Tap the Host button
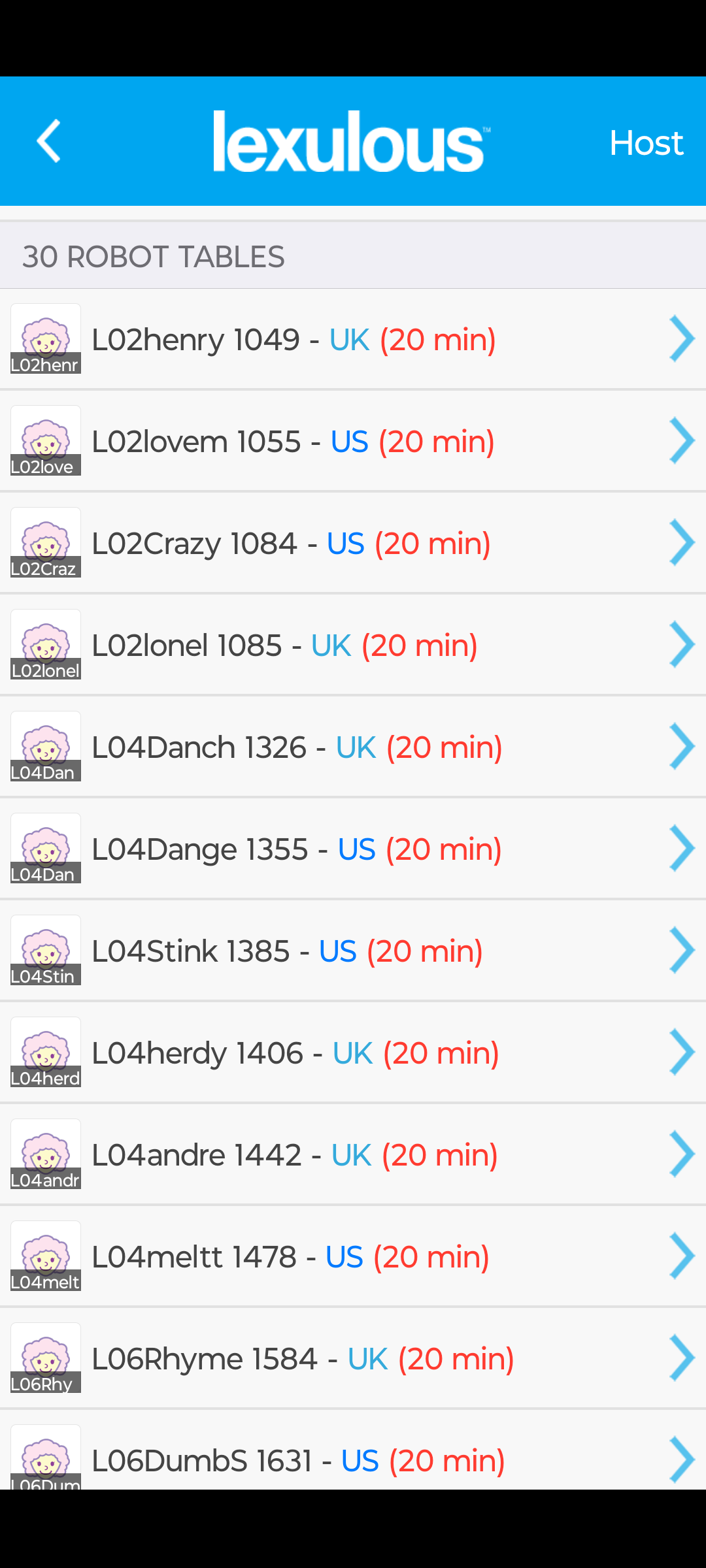 pyautogui.click(x=646, y=142)
